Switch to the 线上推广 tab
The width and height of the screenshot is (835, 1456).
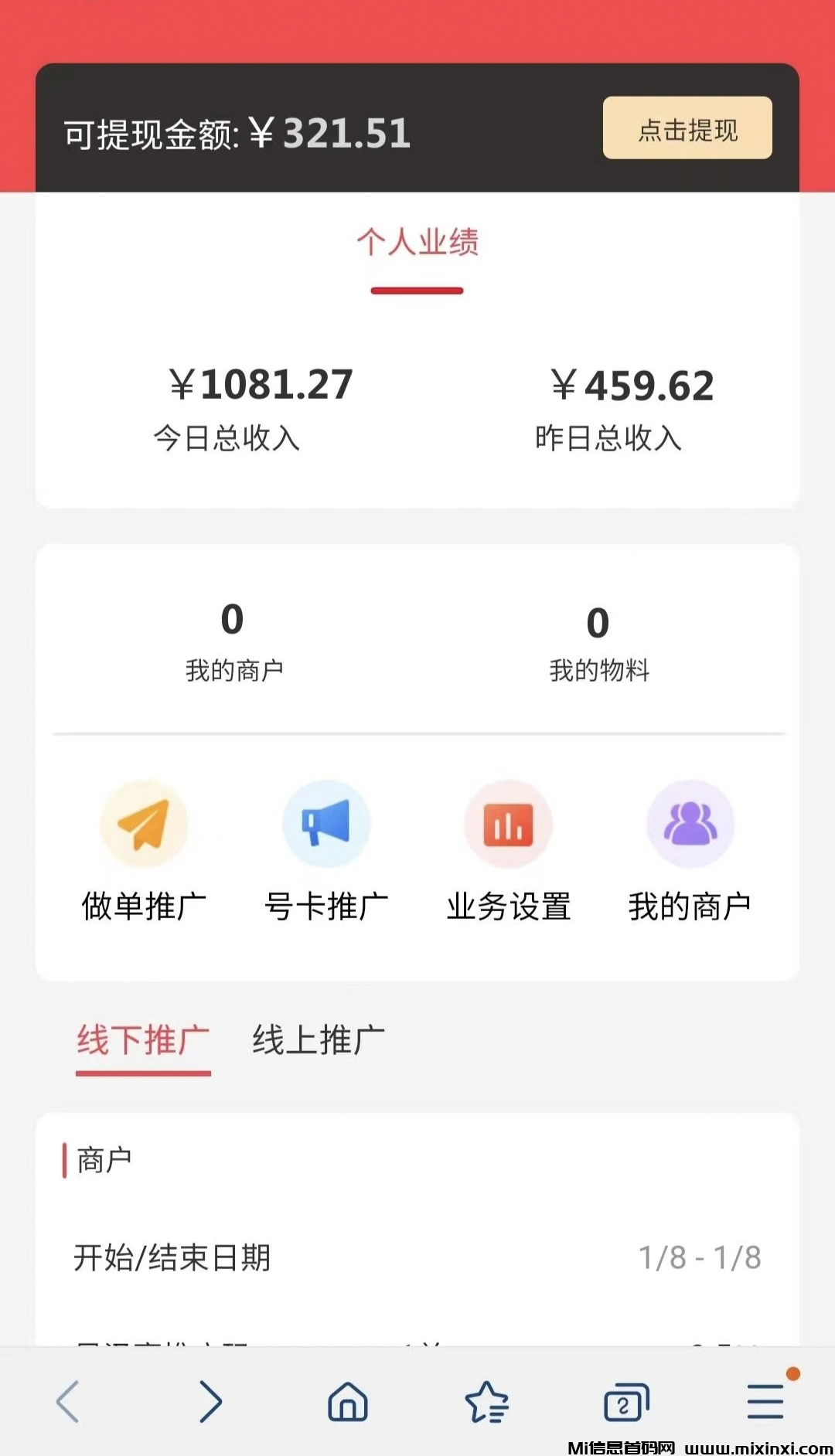(x=319, y=1040)
